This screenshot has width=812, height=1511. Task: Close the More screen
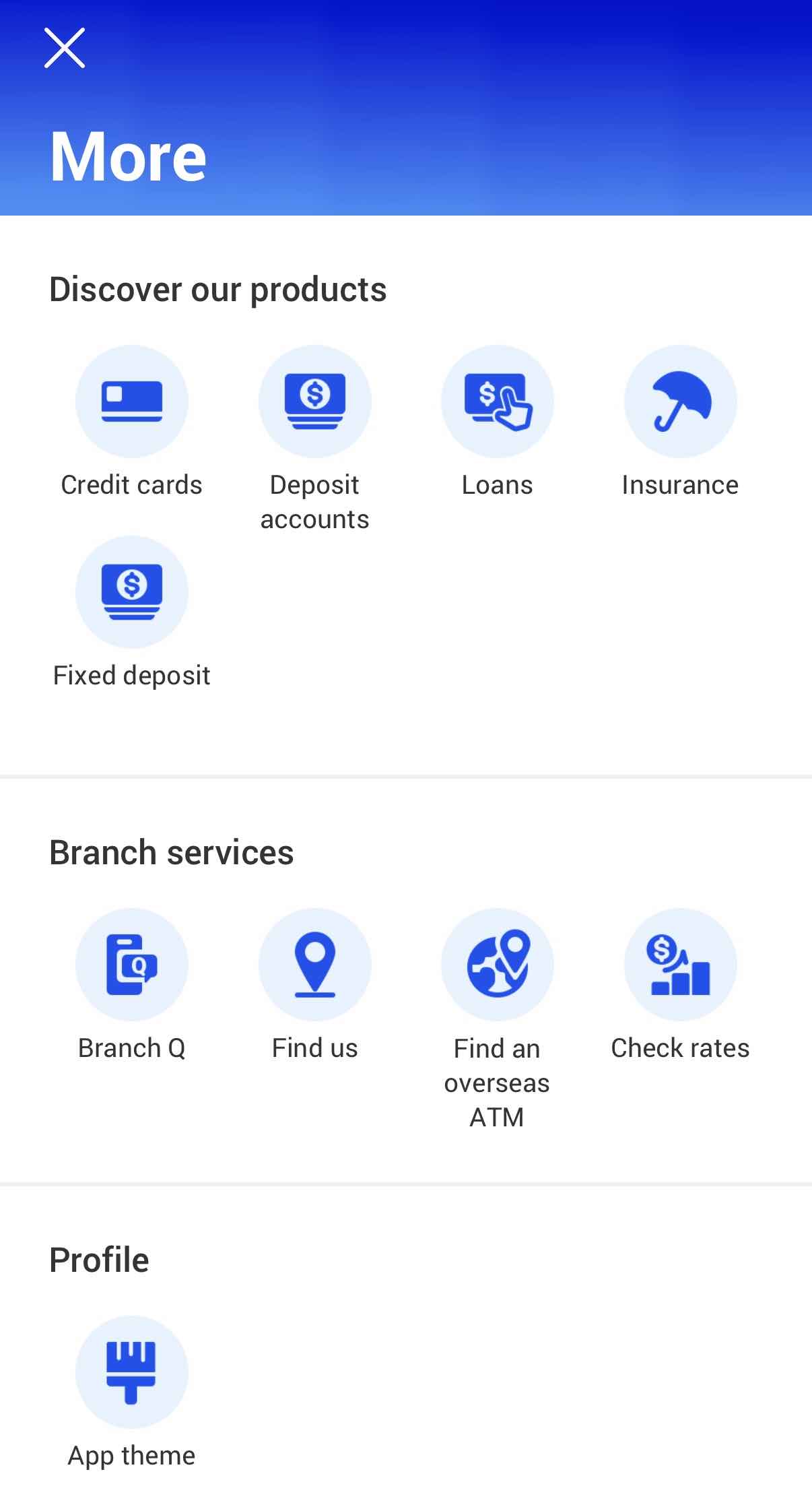click(65, 48)
